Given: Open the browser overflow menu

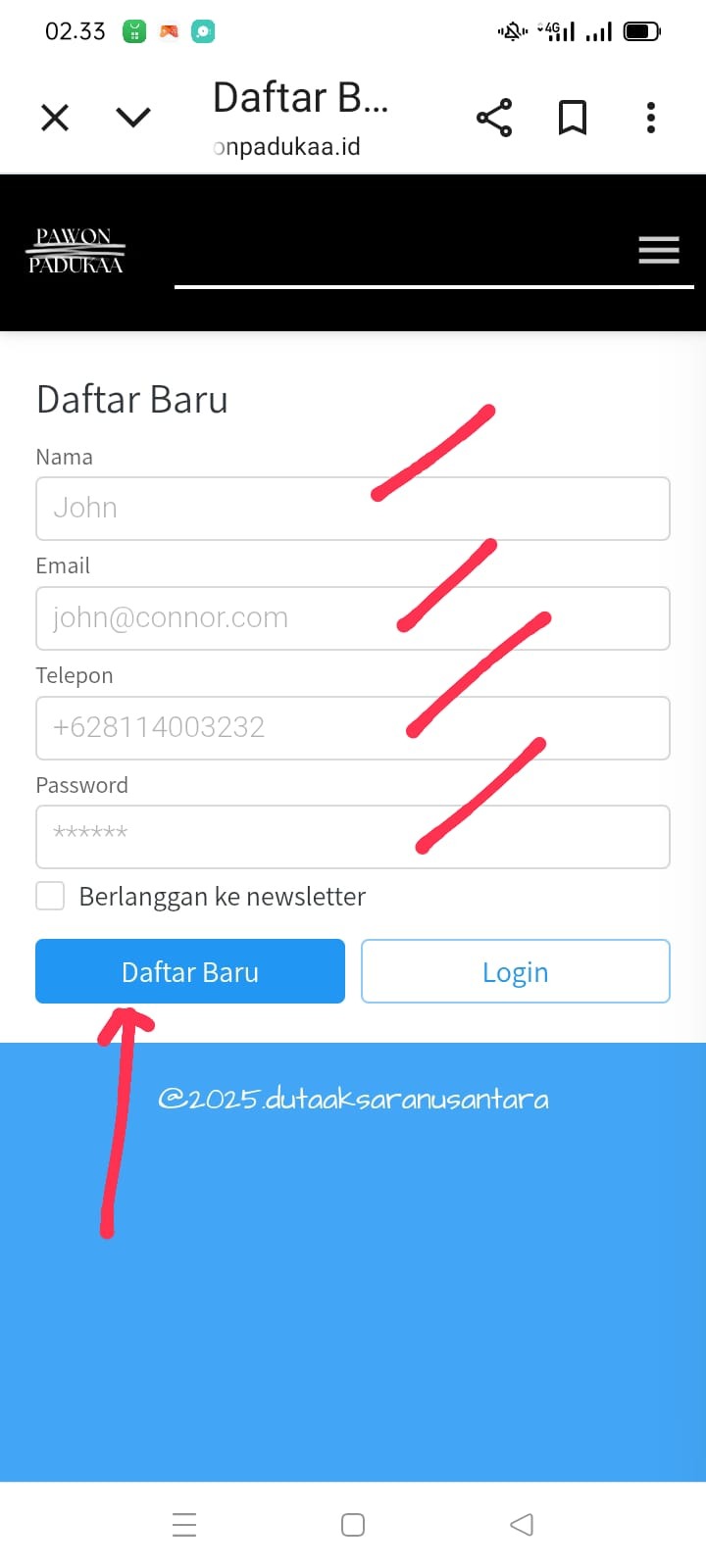Looking at the screenshot, I should (651, 118).
